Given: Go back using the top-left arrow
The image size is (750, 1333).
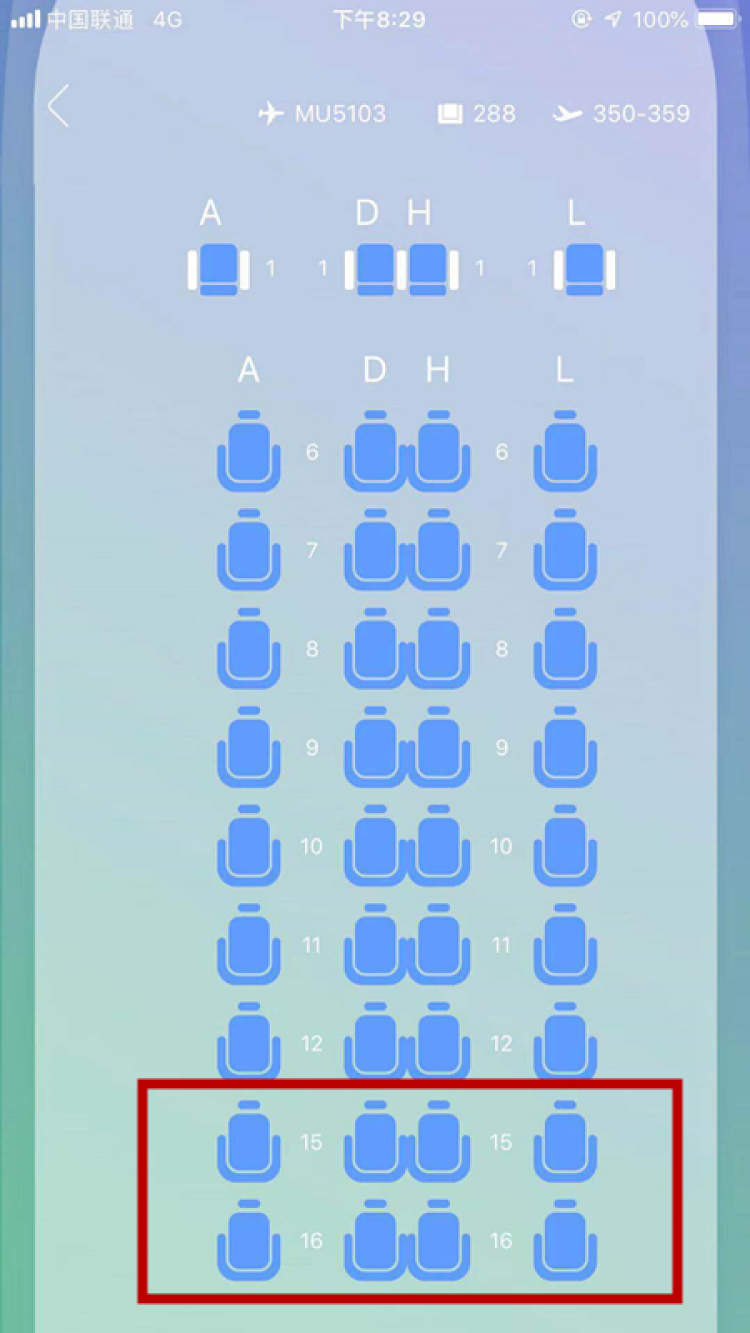Looking at the screenshot, I should click(59, 106).
